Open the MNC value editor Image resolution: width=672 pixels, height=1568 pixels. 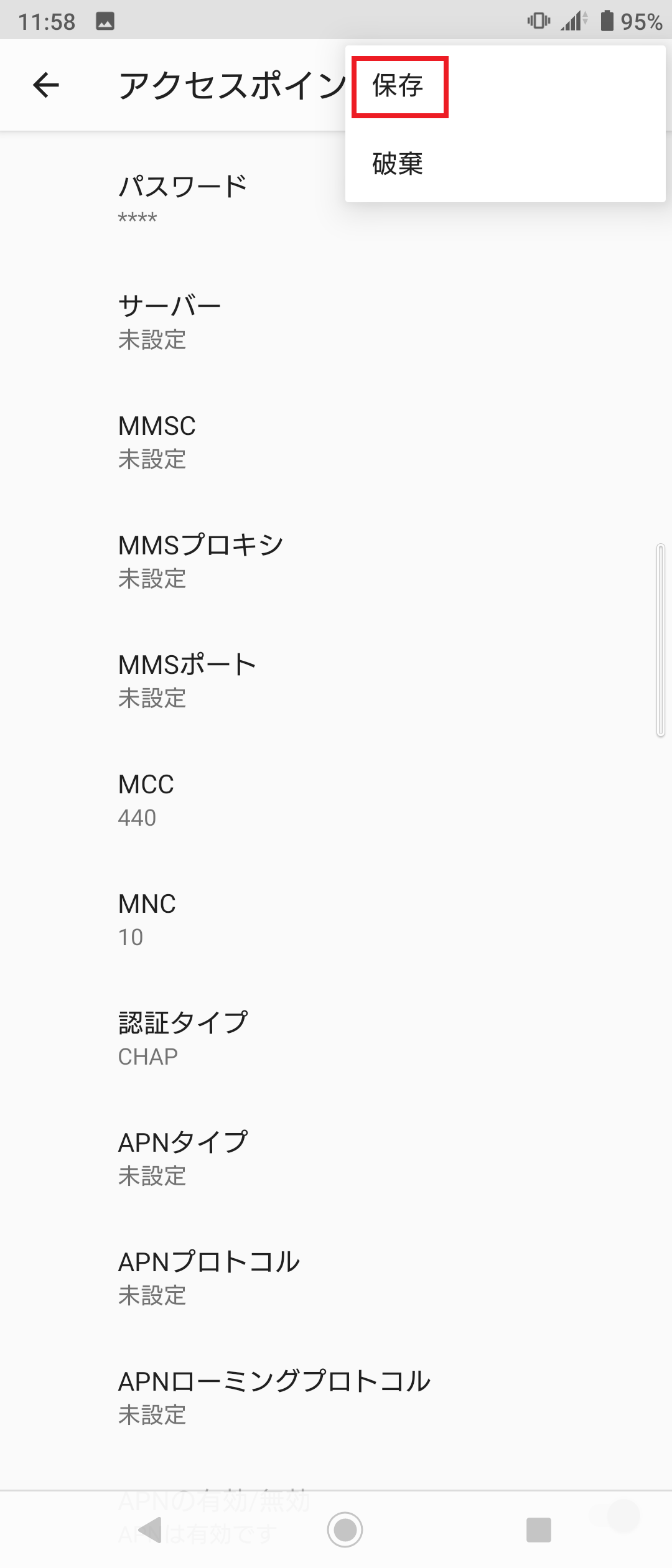(x=249, y=920)
